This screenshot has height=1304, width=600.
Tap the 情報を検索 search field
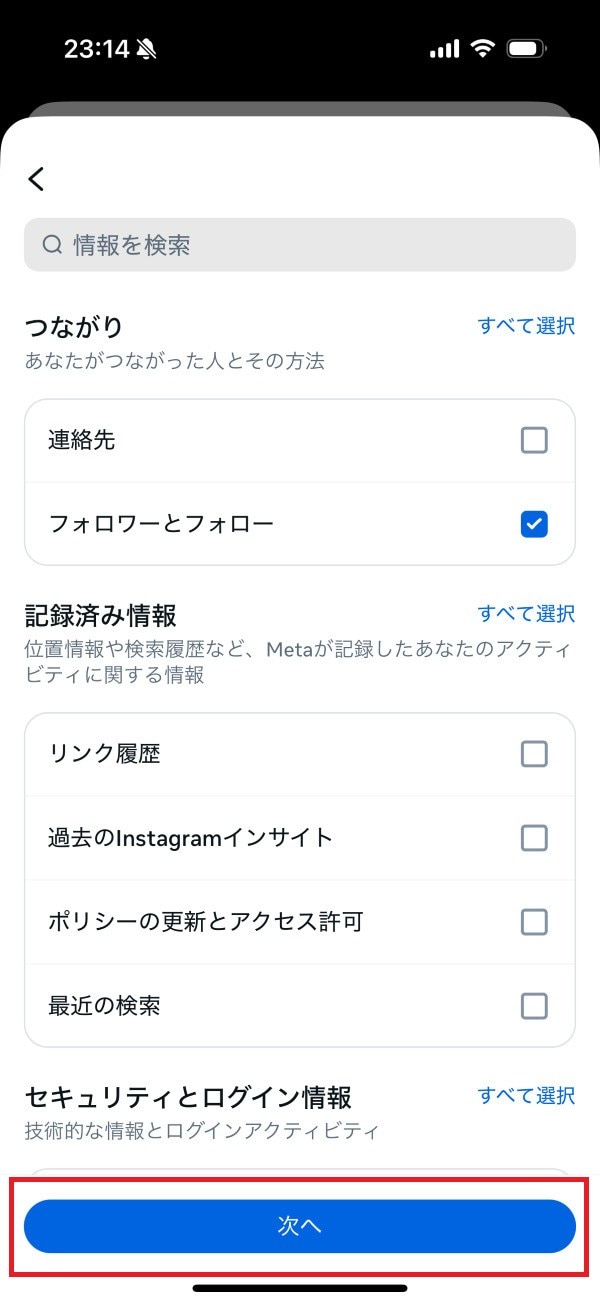[x=300, y=245]
